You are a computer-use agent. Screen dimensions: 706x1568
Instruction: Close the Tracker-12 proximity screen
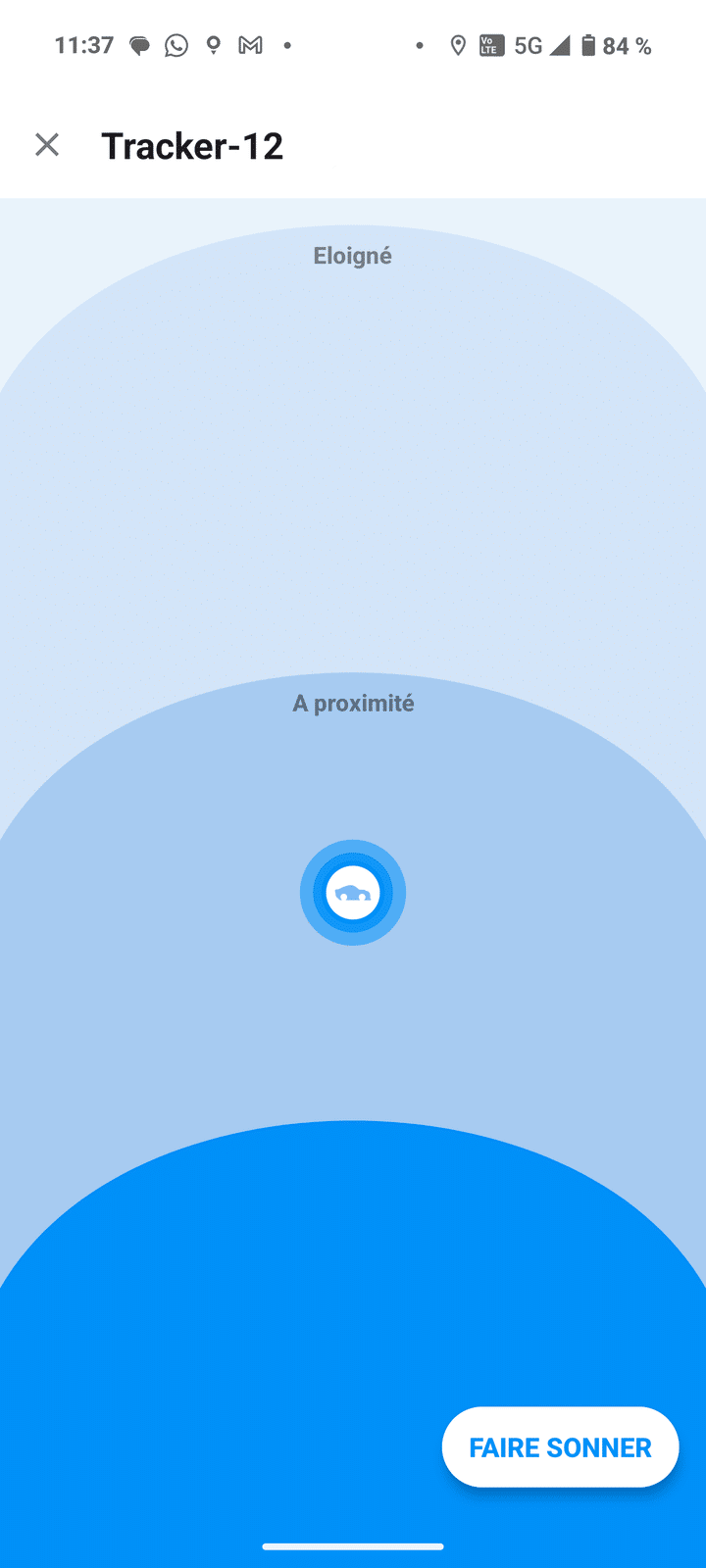coord(47,145)
